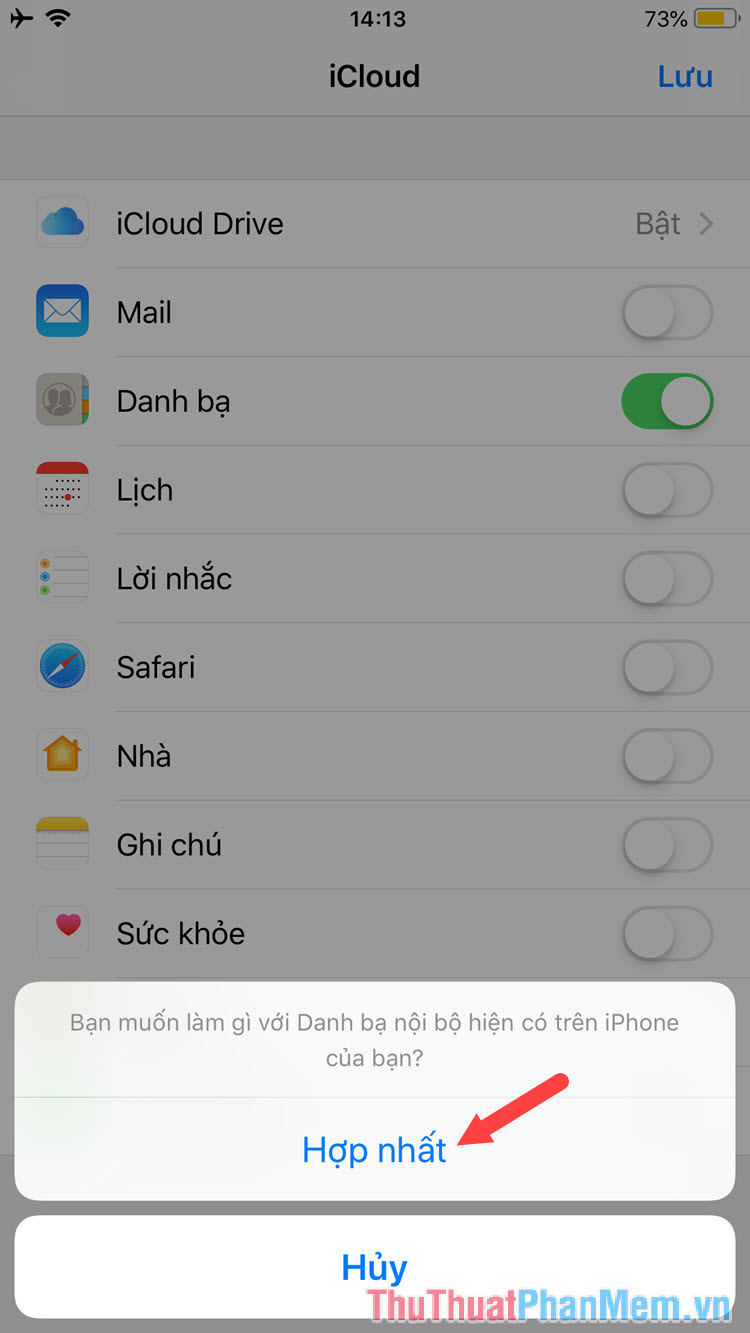750x1333 pixels.
Task: Enable the Mail sync toggle
Action: (667, 311)
